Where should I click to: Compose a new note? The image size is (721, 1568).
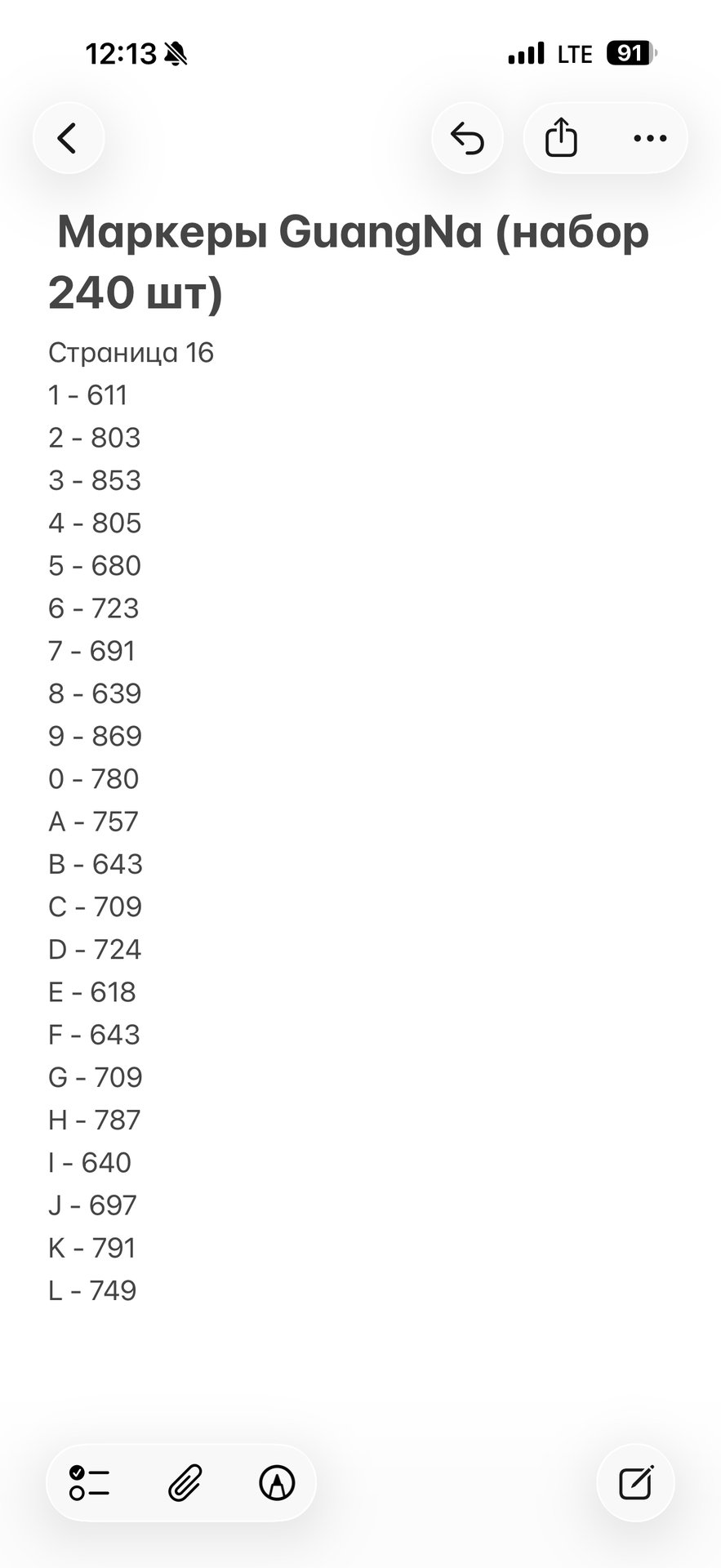(636, 1482)
